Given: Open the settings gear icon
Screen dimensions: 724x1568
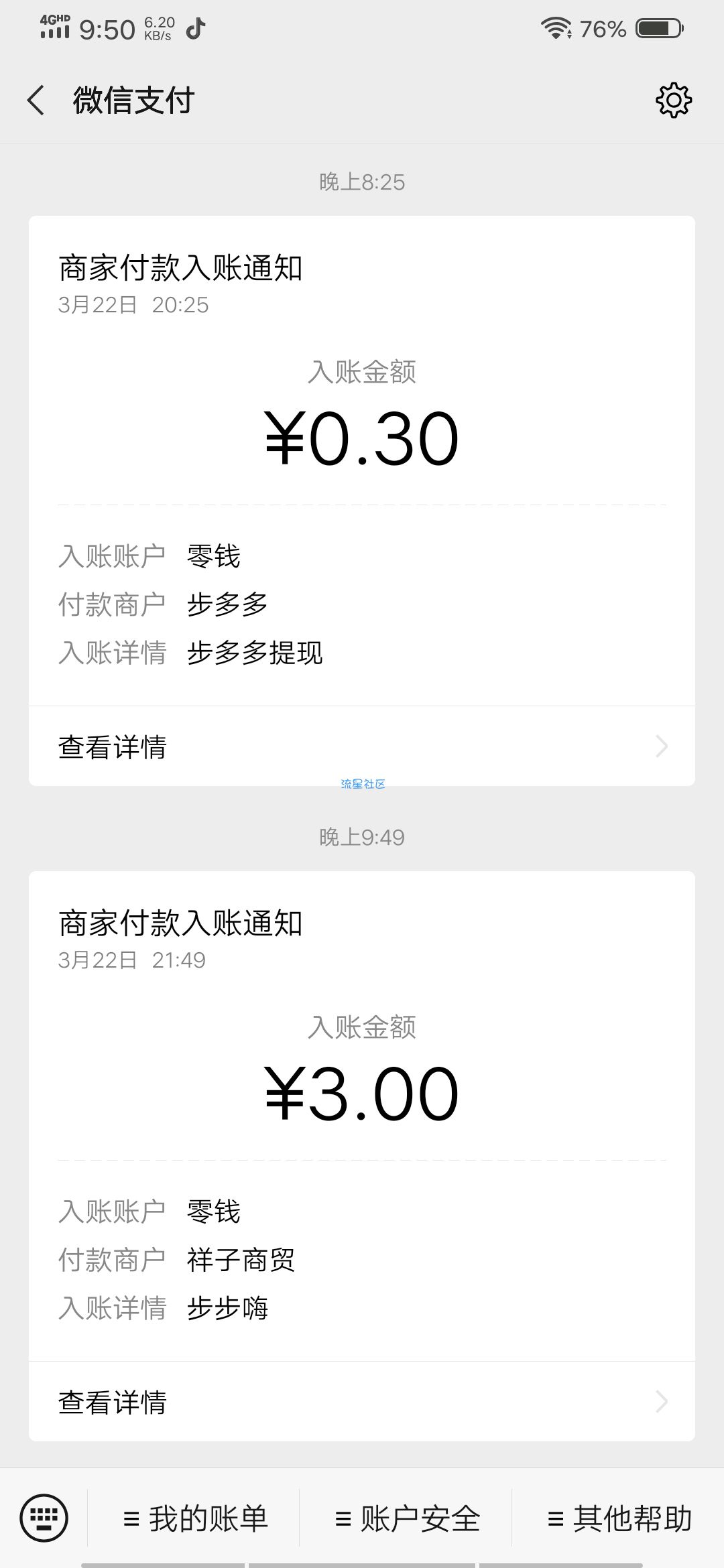Looking at the screenshot, I should click(x=673, y=101).
